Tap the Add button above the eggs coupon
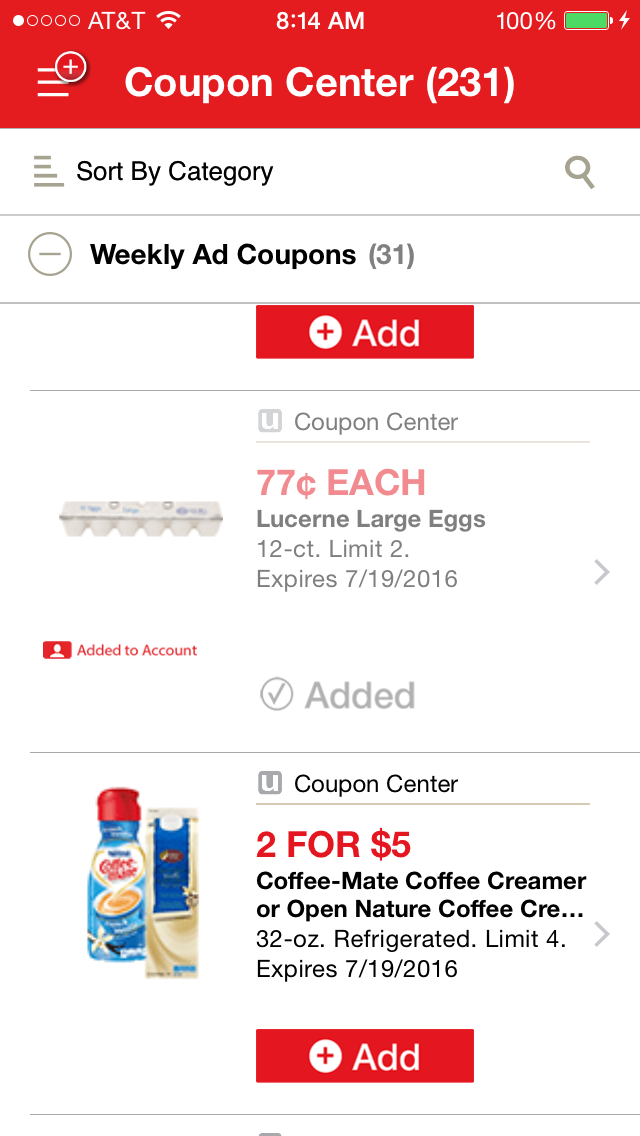 pyautogui.click(x=365, y=332)
